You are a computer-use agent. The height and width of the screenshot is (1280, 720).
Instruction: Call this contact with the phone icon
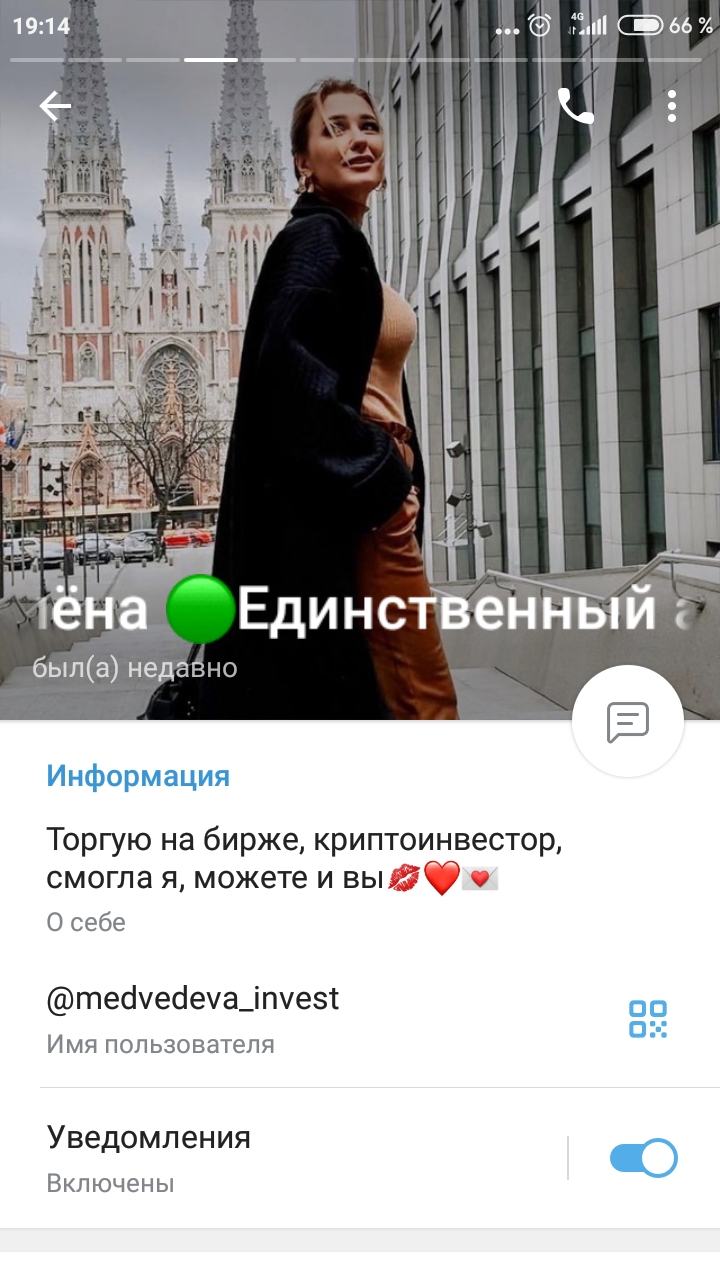coord(575,106)
